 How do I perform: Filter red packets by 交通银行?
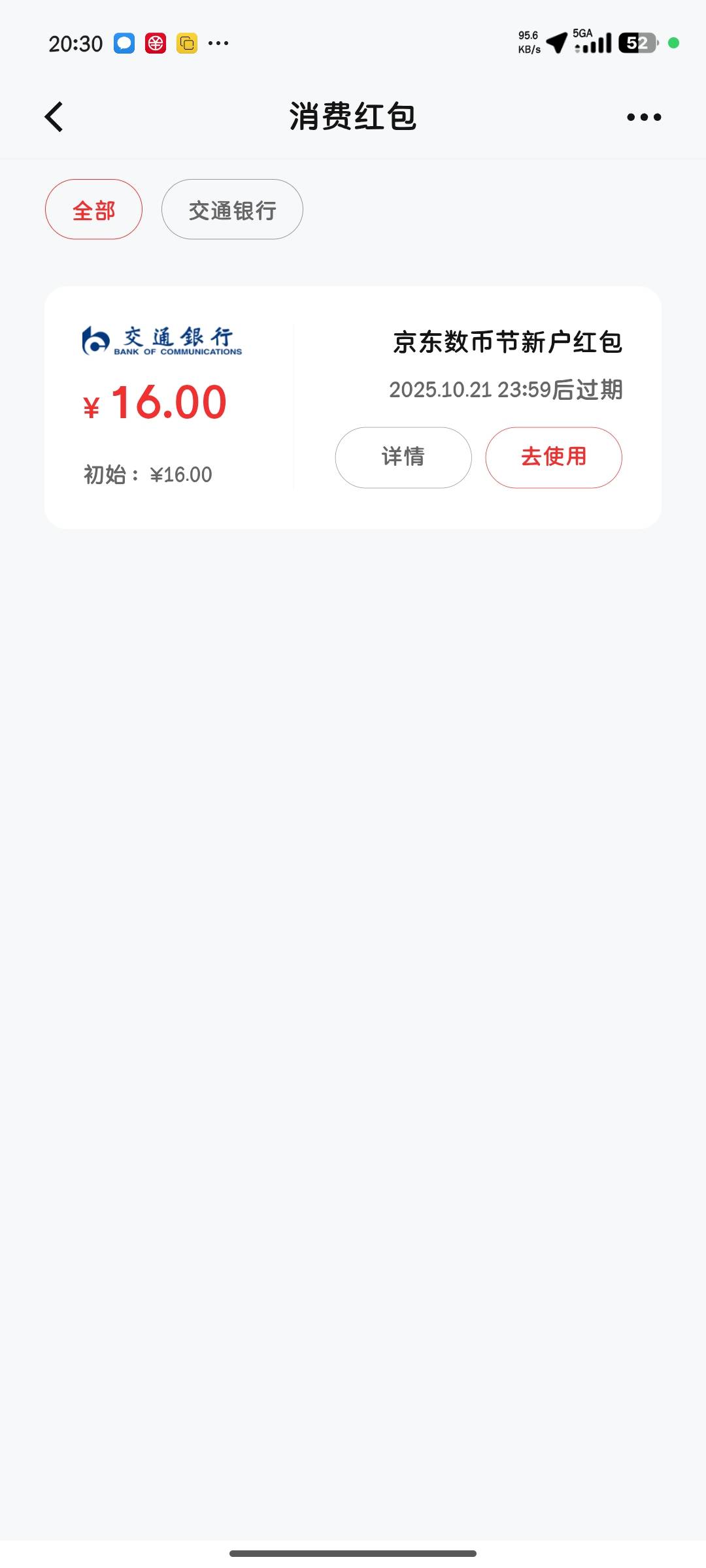point(232,210)
